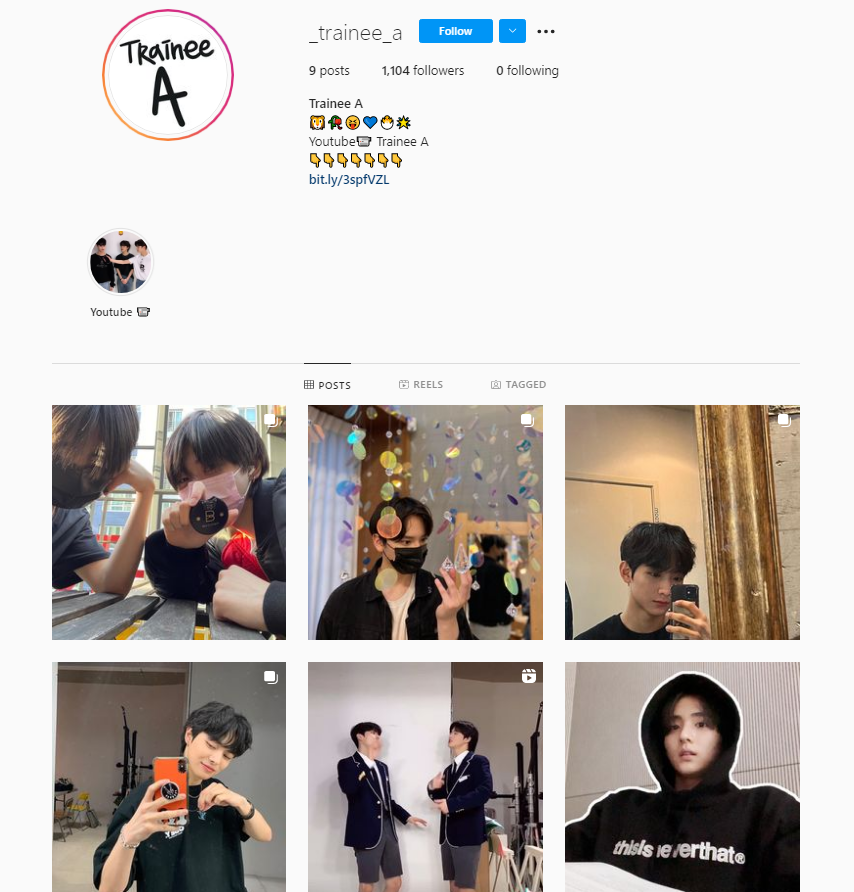Image resolution: width=854 pixels, height=892 pixels.
Task: Open the post with hanging iridescent discs
Action: point(425,522)
